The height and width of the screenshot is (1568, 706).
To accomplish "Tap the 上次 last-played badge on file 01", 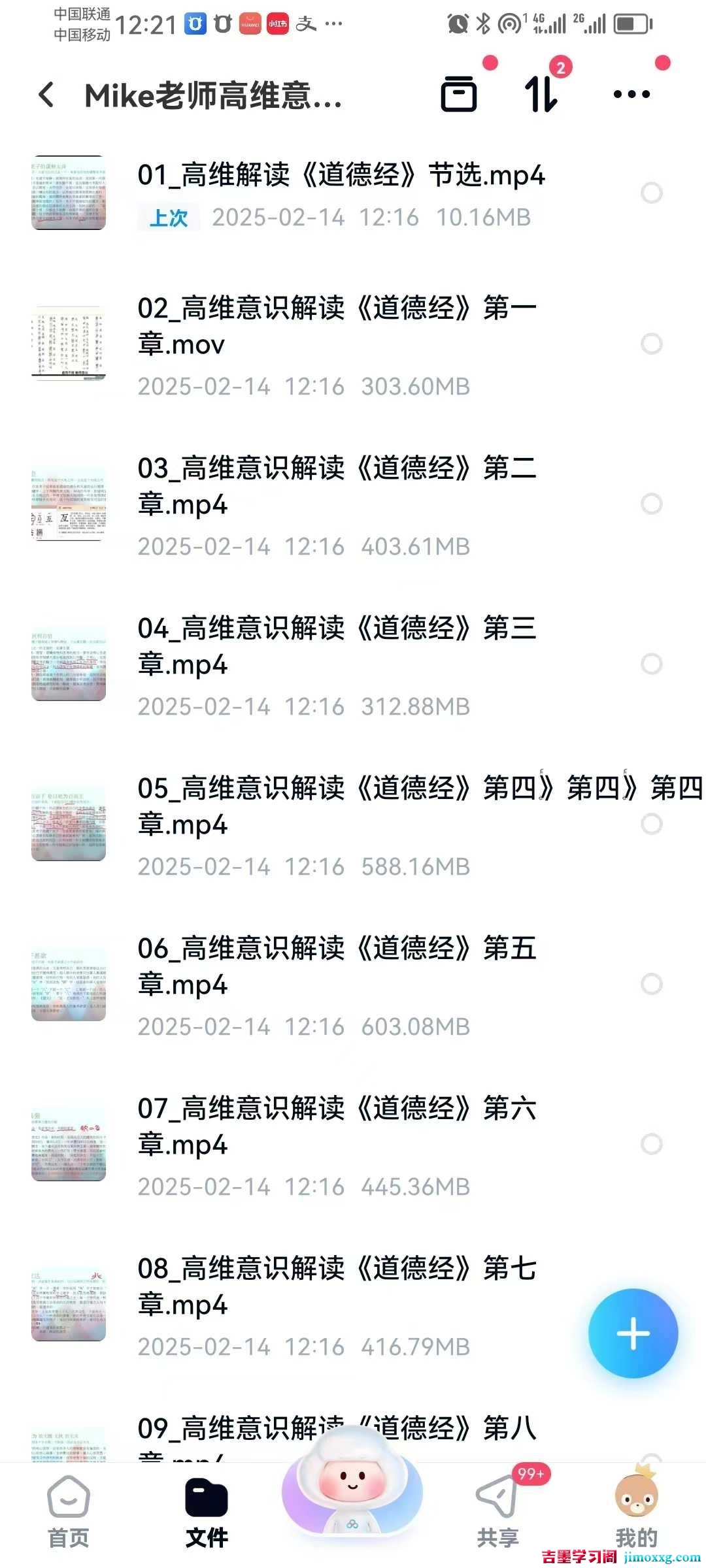I will tap(169, 218).
